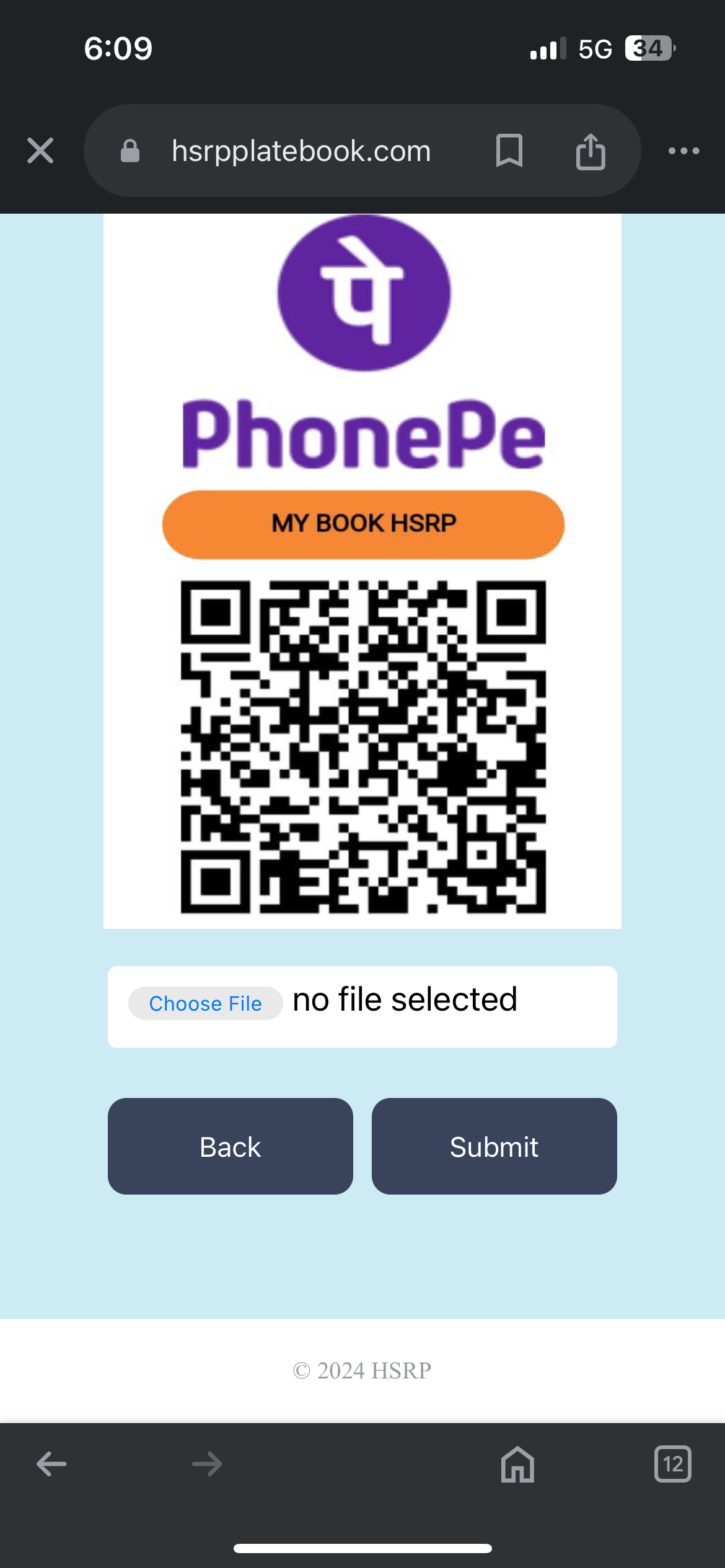Bookmark this page

pyautogui.click(x=509, y=150)
